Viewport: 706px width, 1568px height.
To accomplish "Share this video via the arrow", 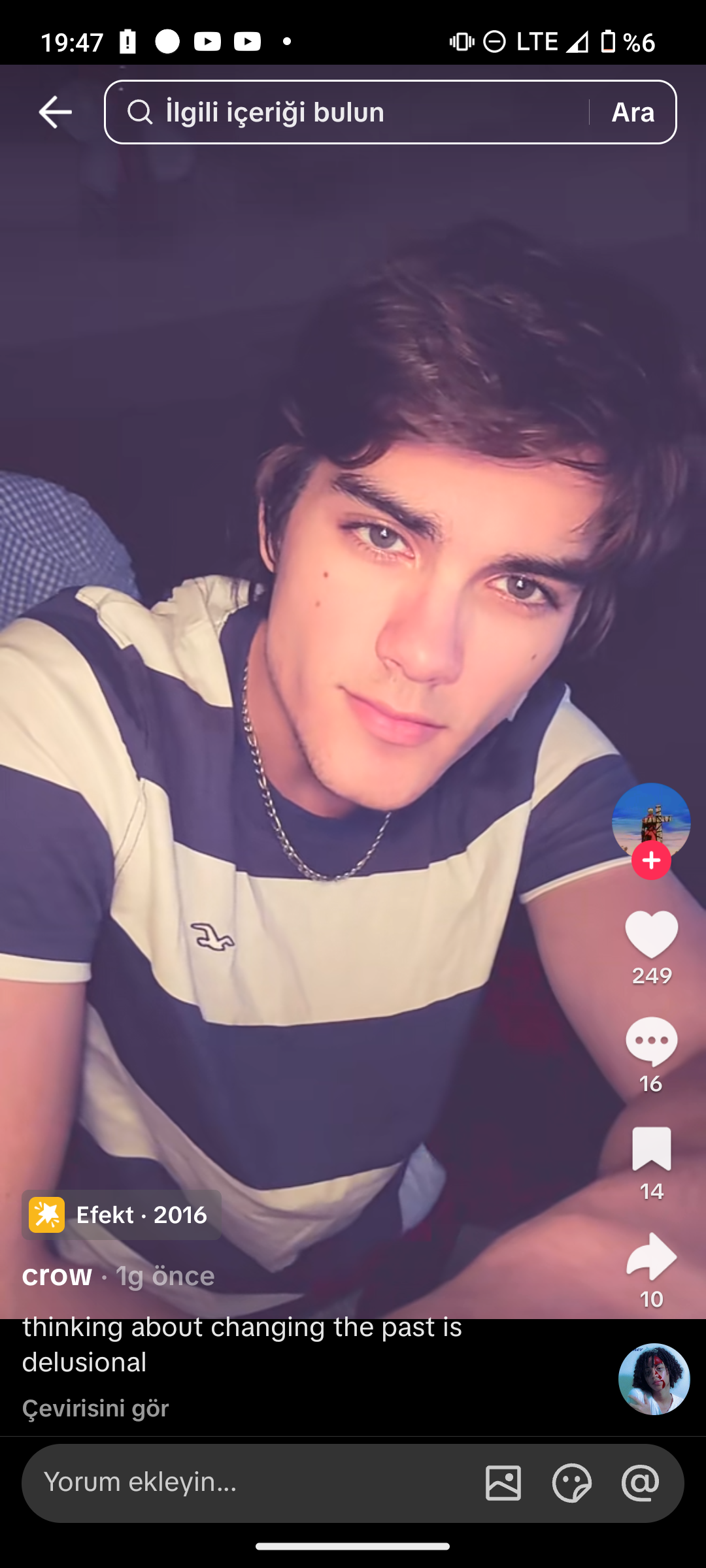I will pyautogui.click(x=652, y=1256).
